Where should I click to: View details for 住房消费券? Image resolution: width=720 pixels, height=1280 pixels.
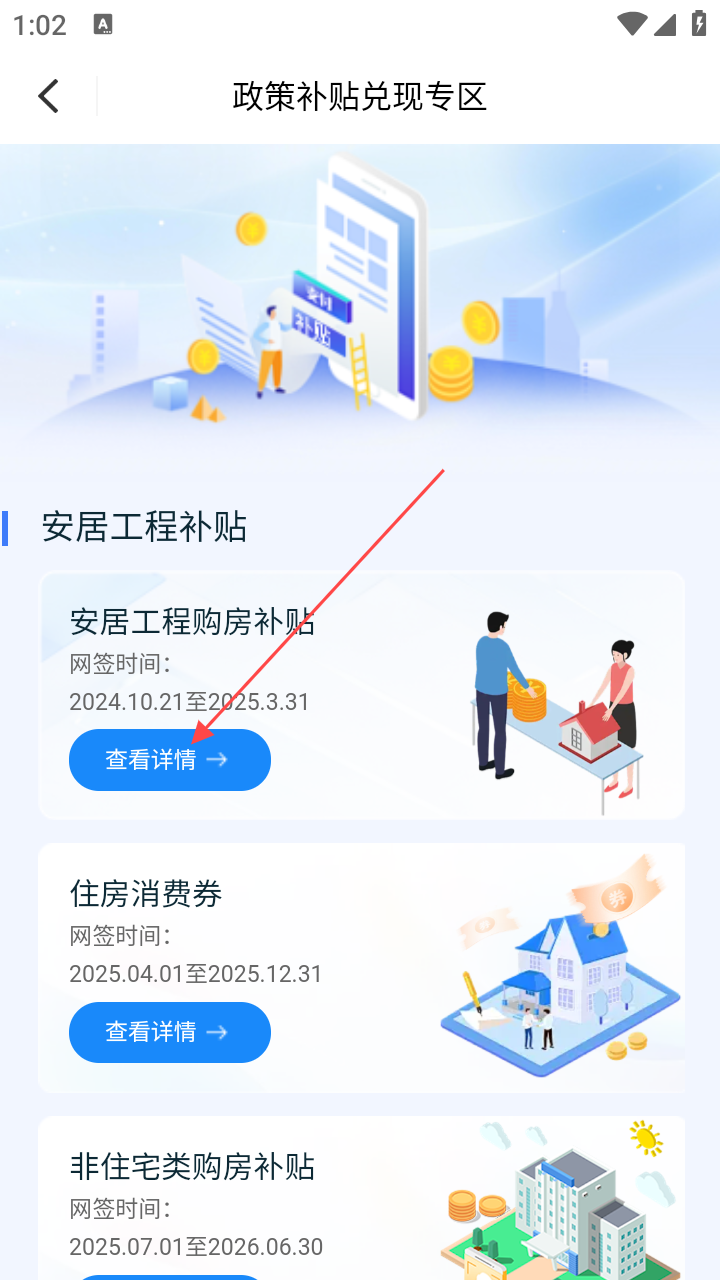pos(169,1032)
